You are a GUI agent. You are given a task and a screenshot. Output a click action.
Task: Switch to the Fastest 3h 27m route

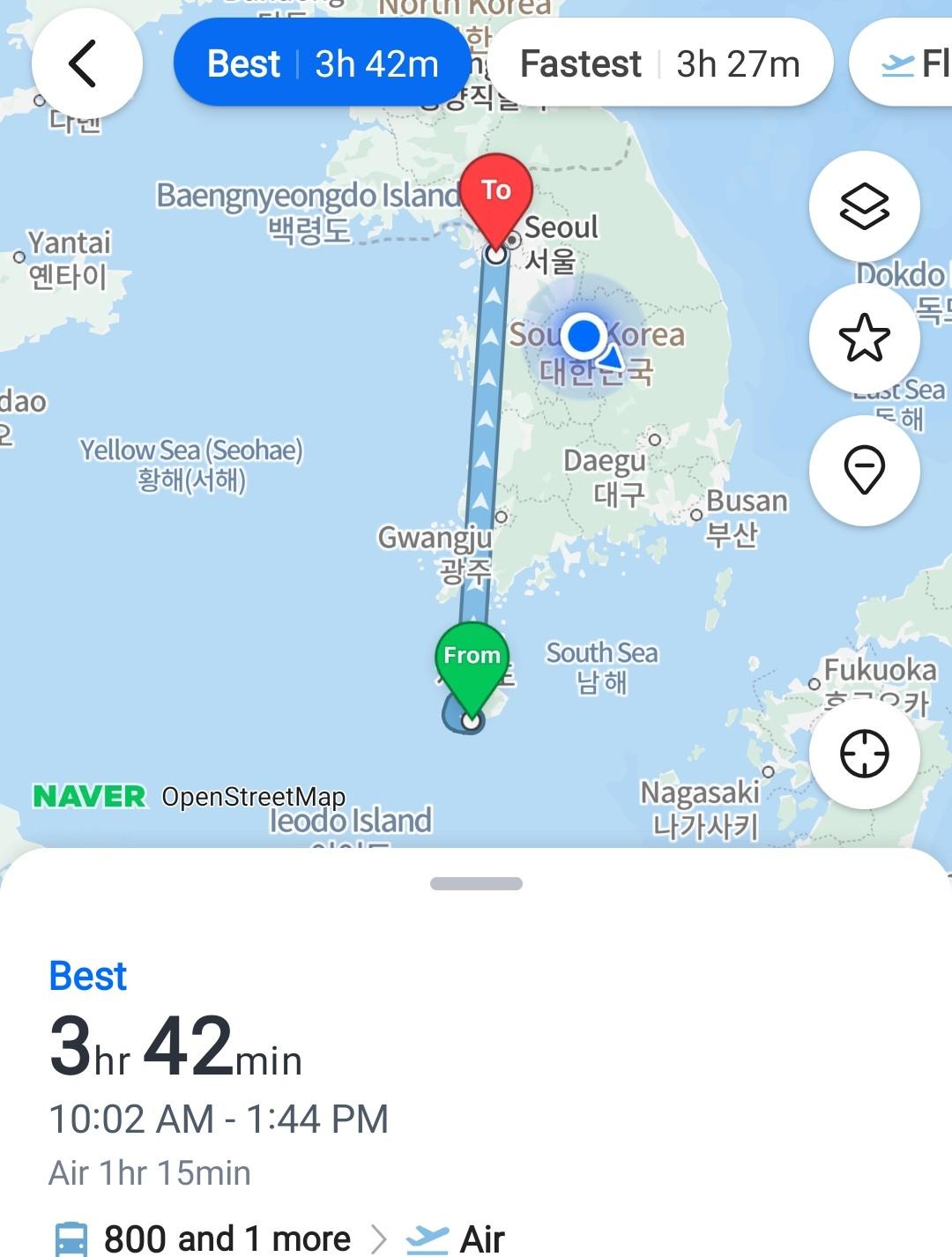(659, 64)
